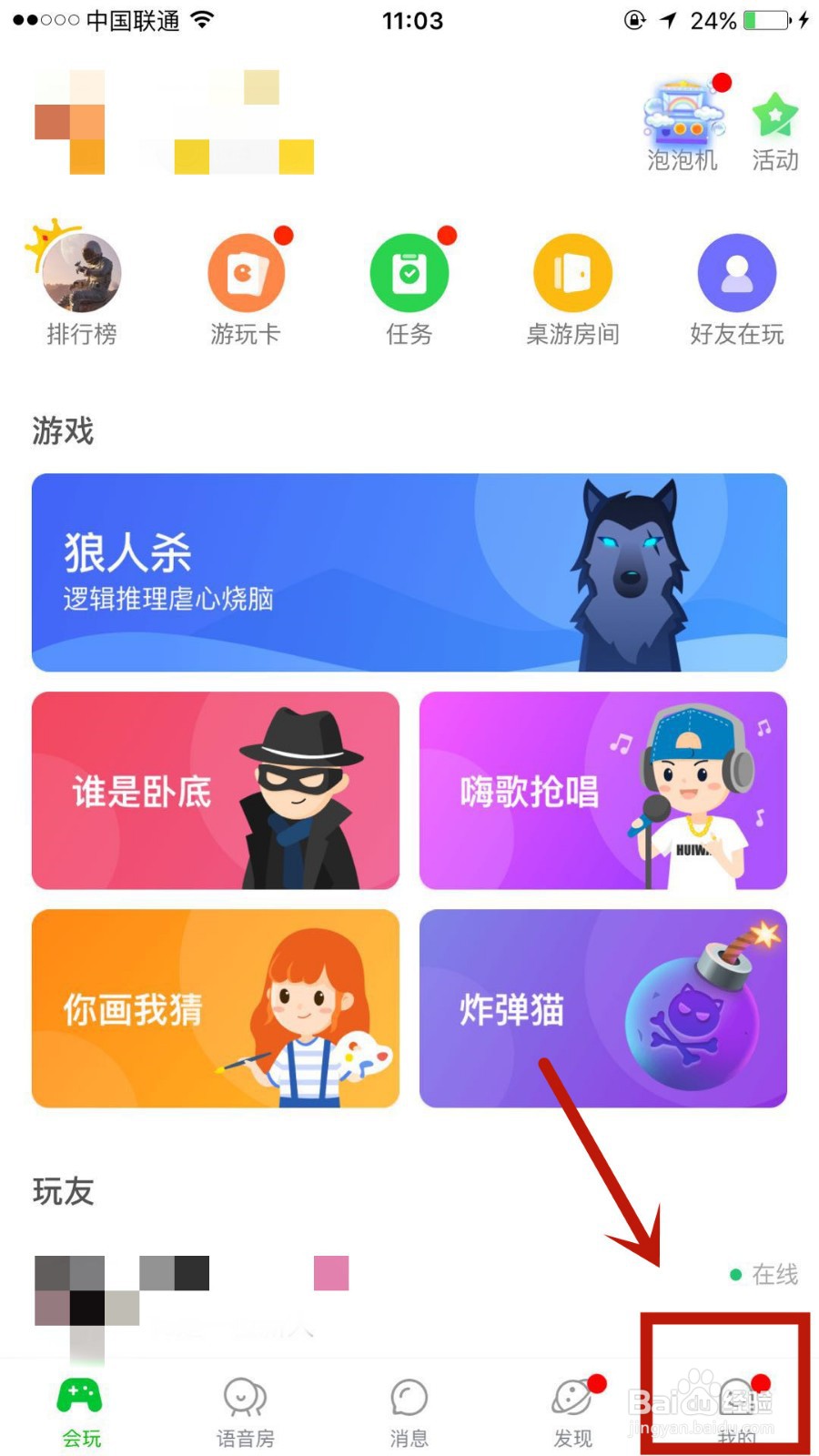Open the 活动 activities icon
The width and height of the screenshot is (819, 1456).
coord(774,128)
